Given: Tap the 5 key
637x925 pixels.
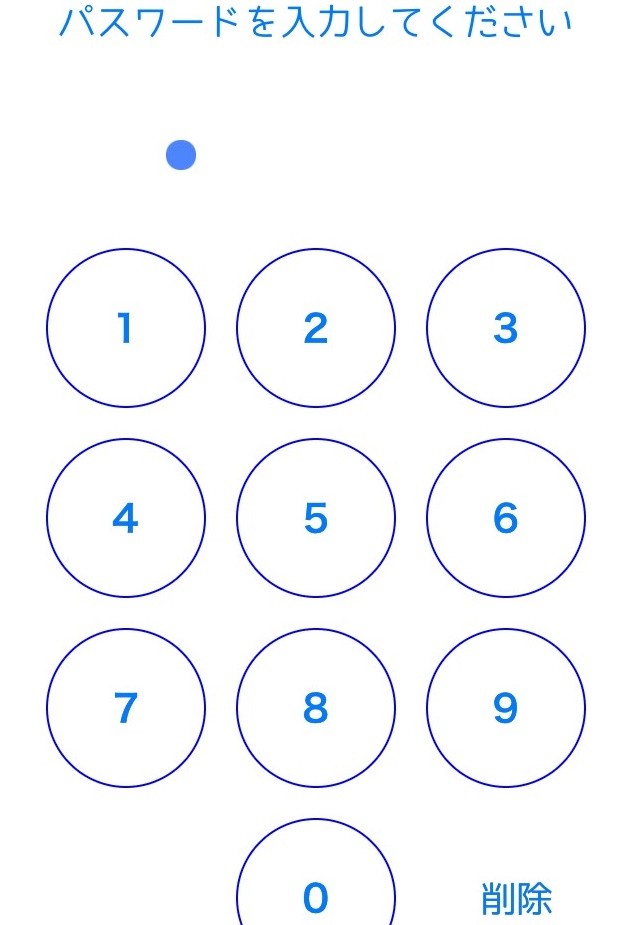Looking at the screenshot, I should [316, 518].
